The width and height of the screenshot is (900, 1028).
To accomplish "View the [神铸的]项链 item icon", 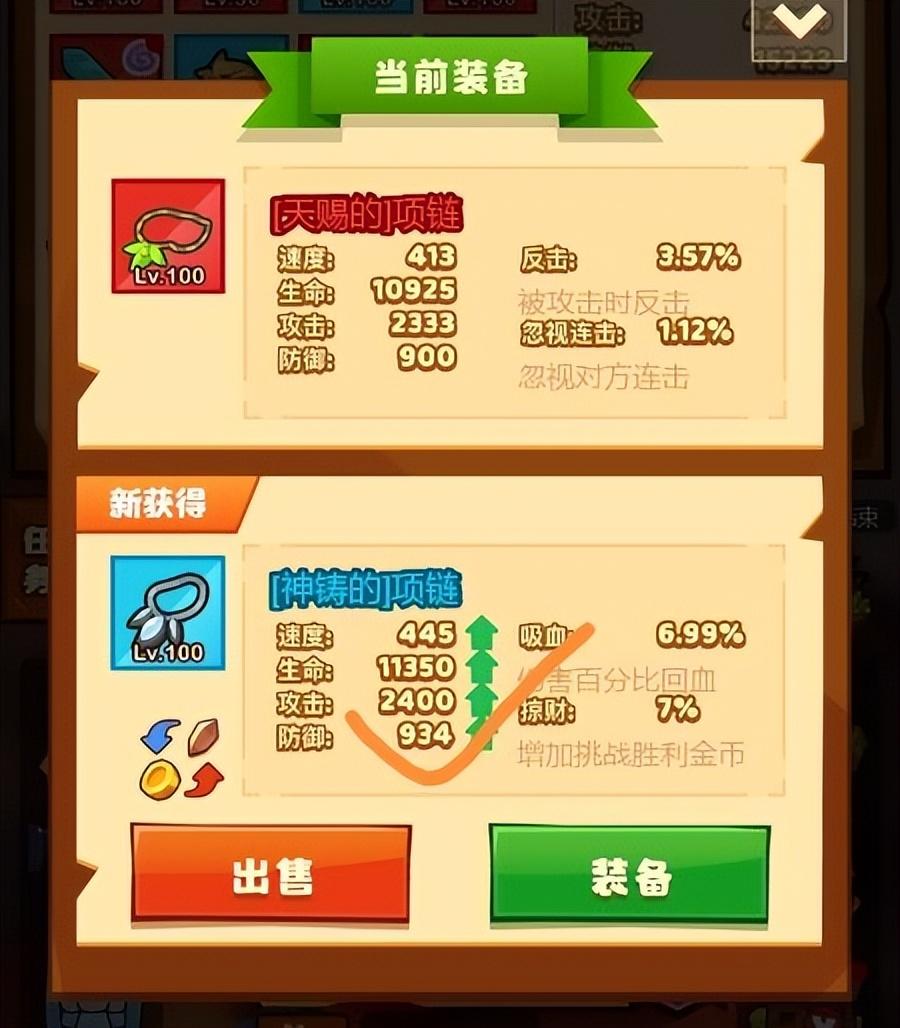I will tap(168, 613).
